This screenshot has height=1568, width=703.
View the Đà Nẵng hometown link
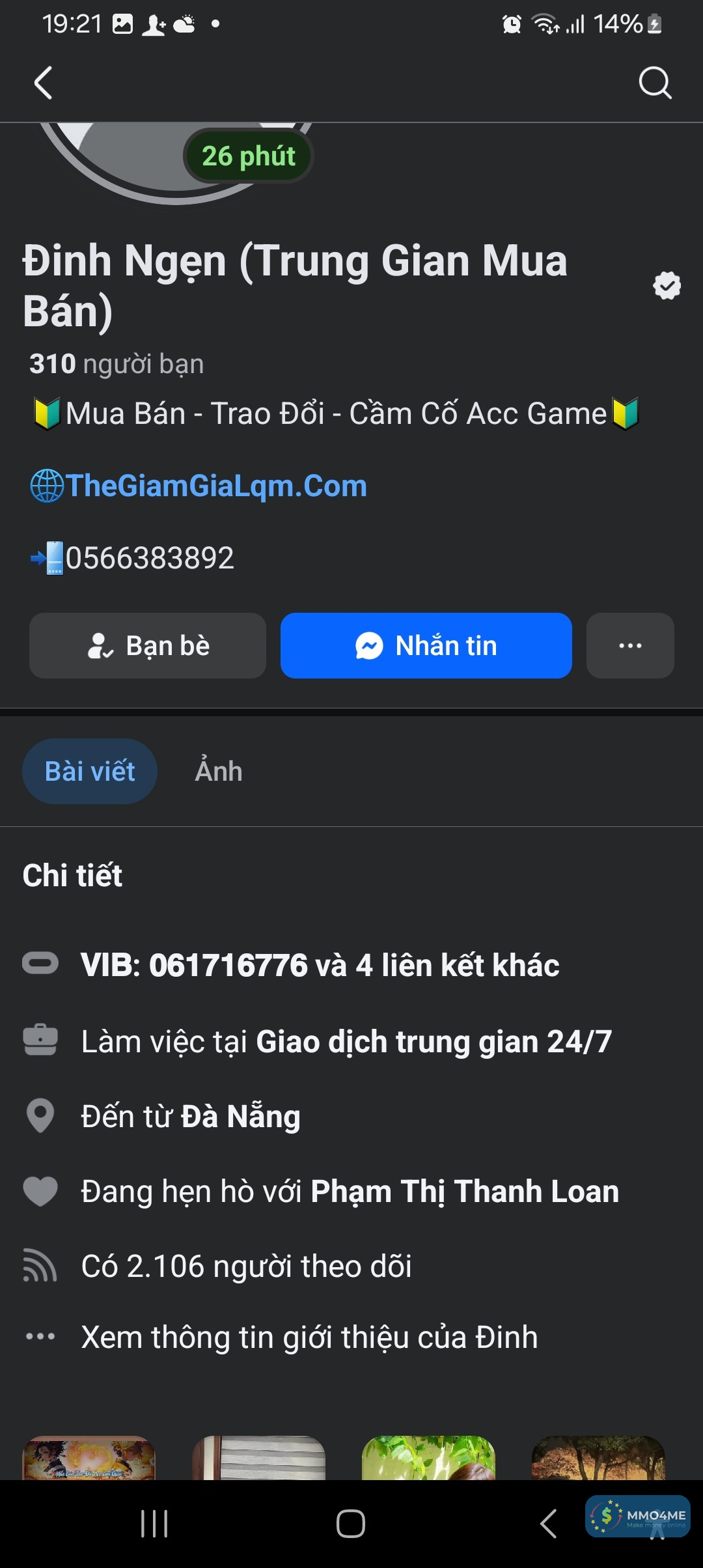240,1116
